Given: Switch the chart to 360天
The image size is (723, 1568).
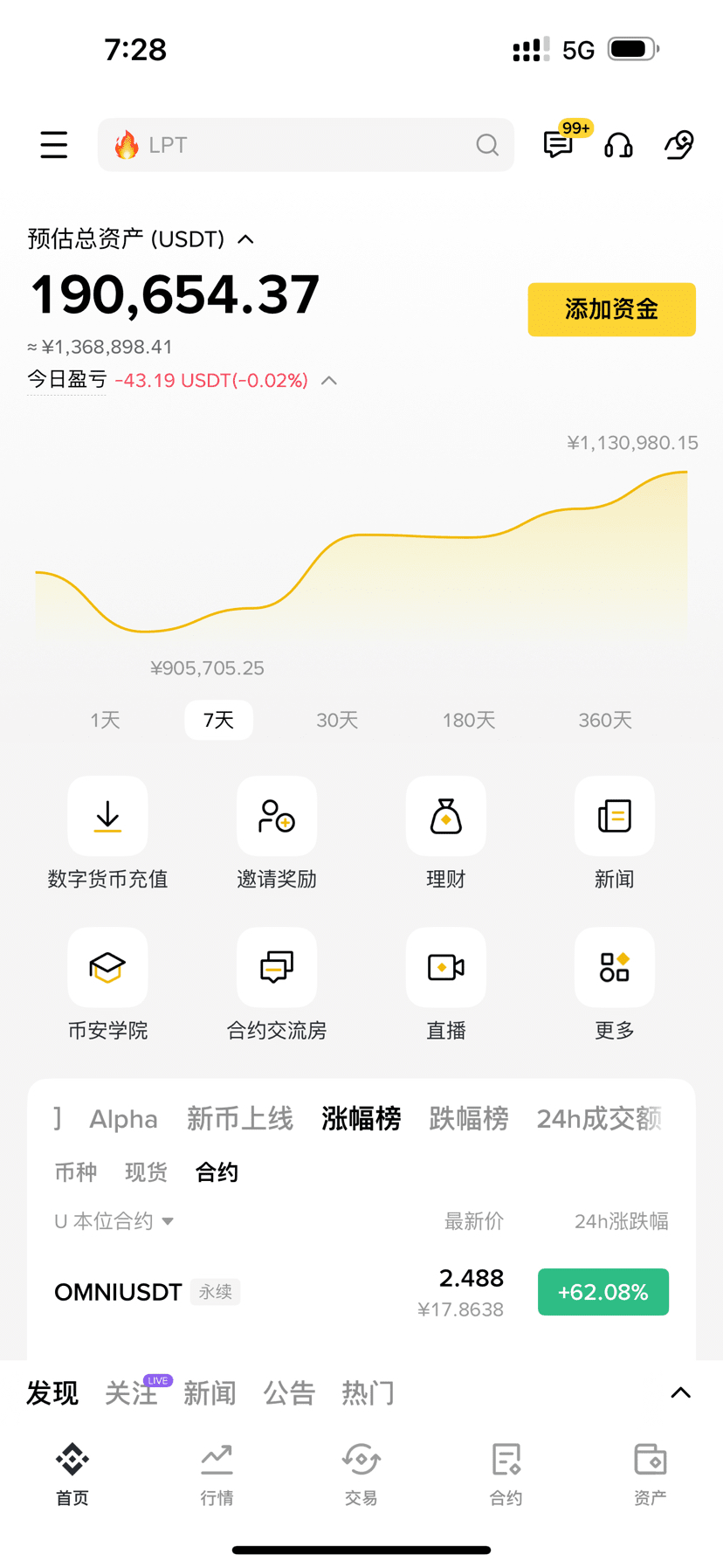Looking at the screenshot, I should (604, 720).
